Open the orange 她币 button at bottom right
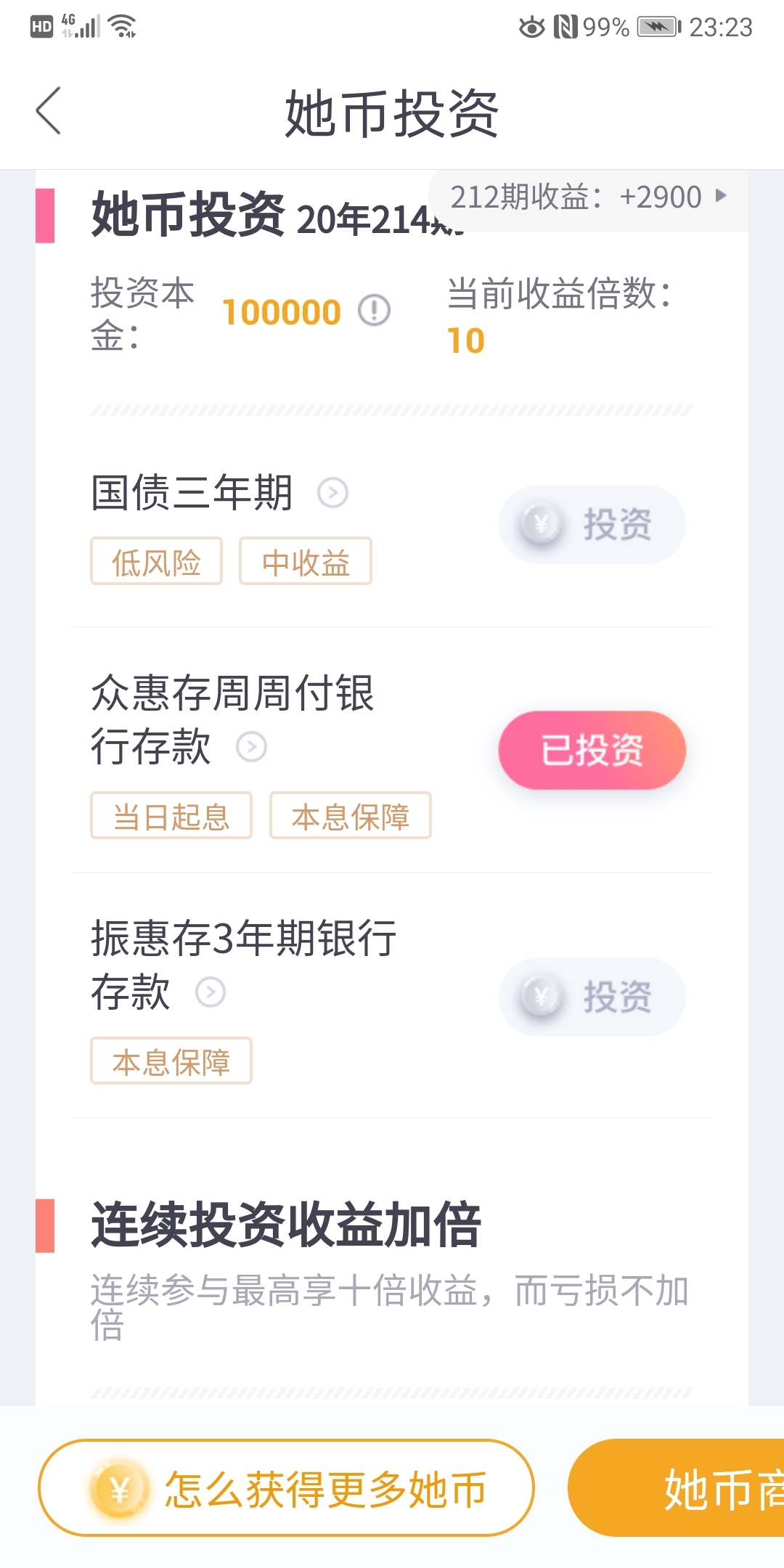This screenshot has height=1568, width=784. click(676, 1488)
